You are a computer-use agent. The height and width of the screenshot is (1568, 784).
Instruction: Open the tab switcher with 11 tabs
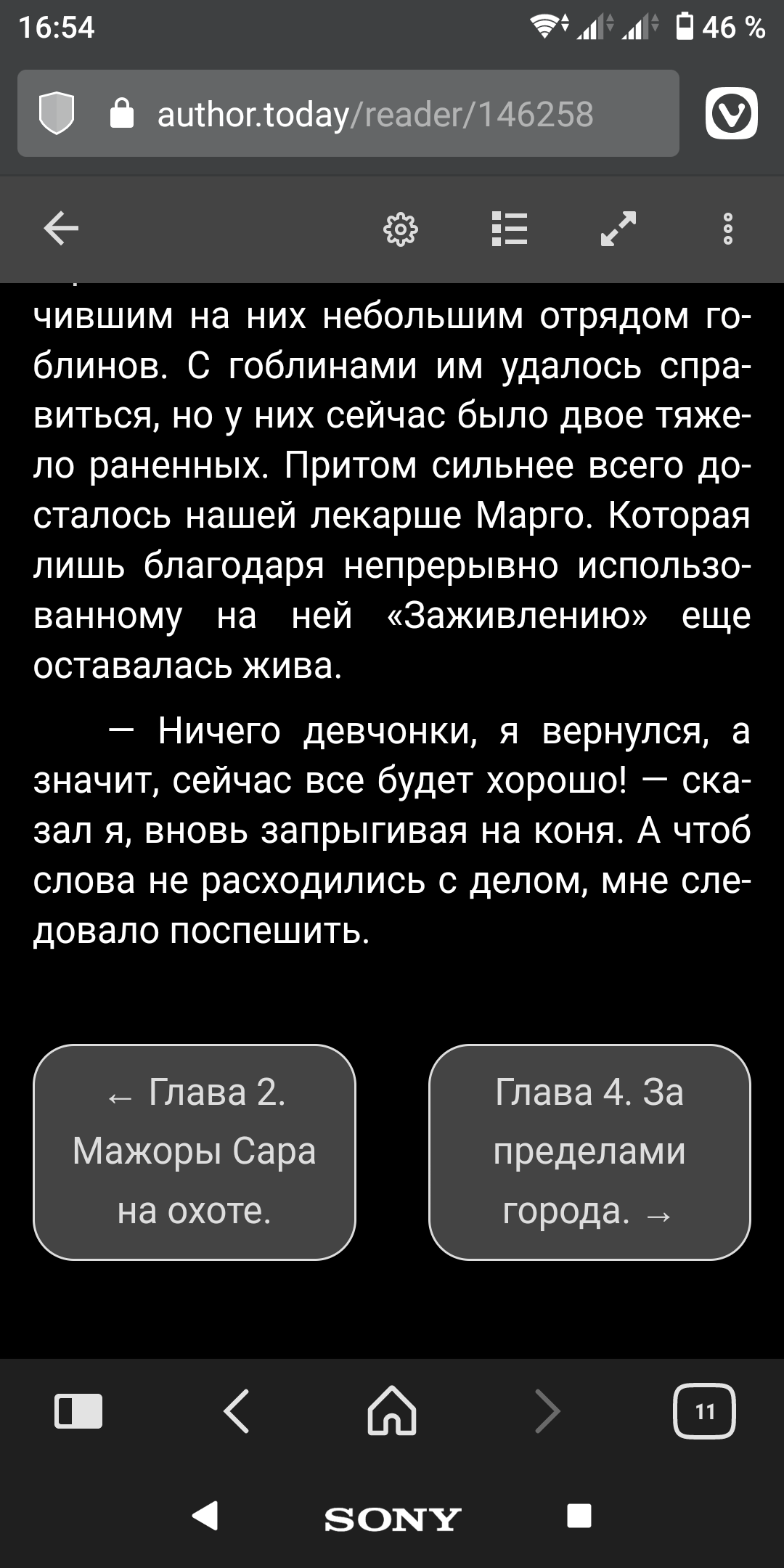coord(704,1411)
